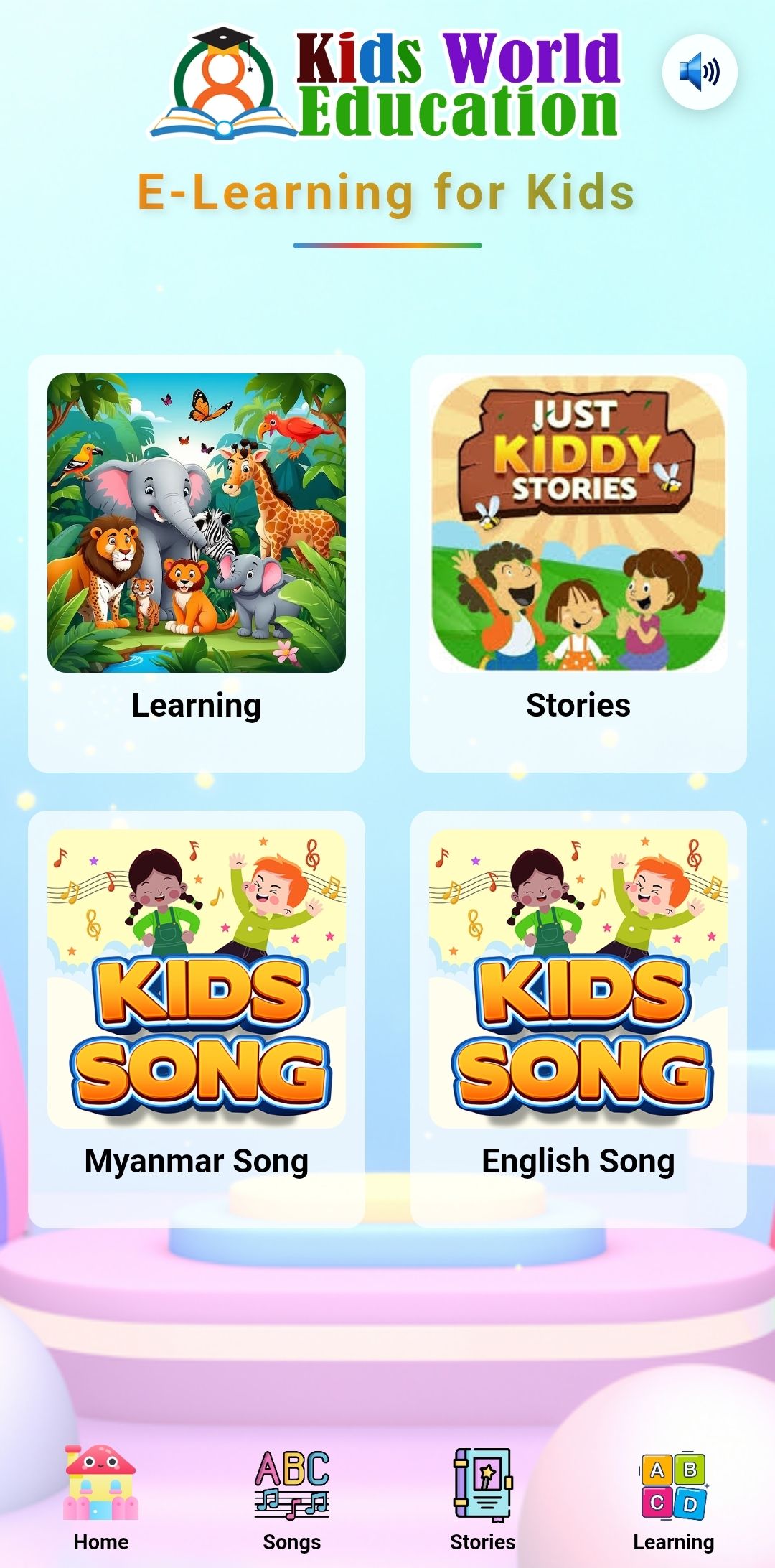Select the Learning tab in bottom bar

(674, 1498)
